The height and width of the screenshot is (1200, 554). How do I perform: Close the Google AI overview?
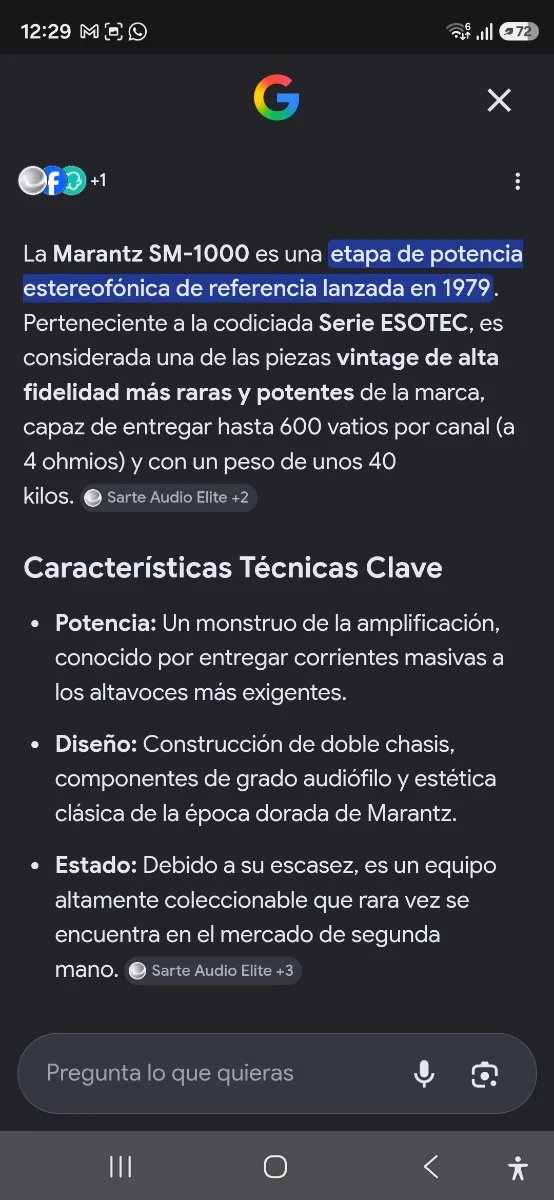(x=498, y=100)
